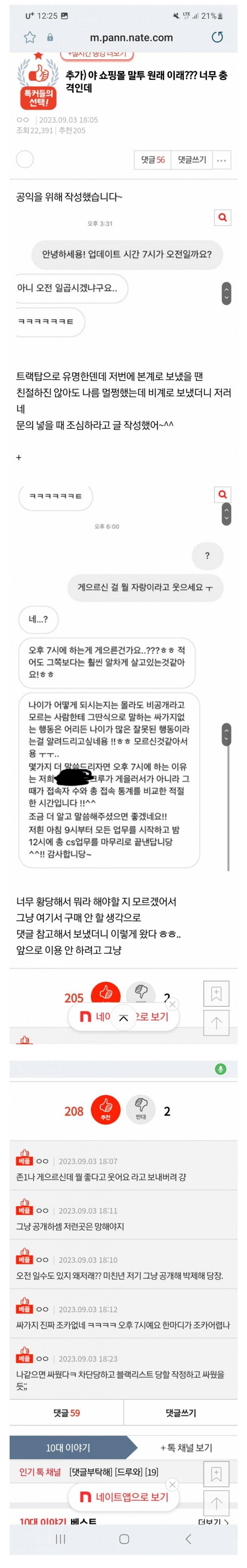Tap the m.pann.nate.com address bar
The height and width of the screenshot is (1568, 247).
(131, 38)
